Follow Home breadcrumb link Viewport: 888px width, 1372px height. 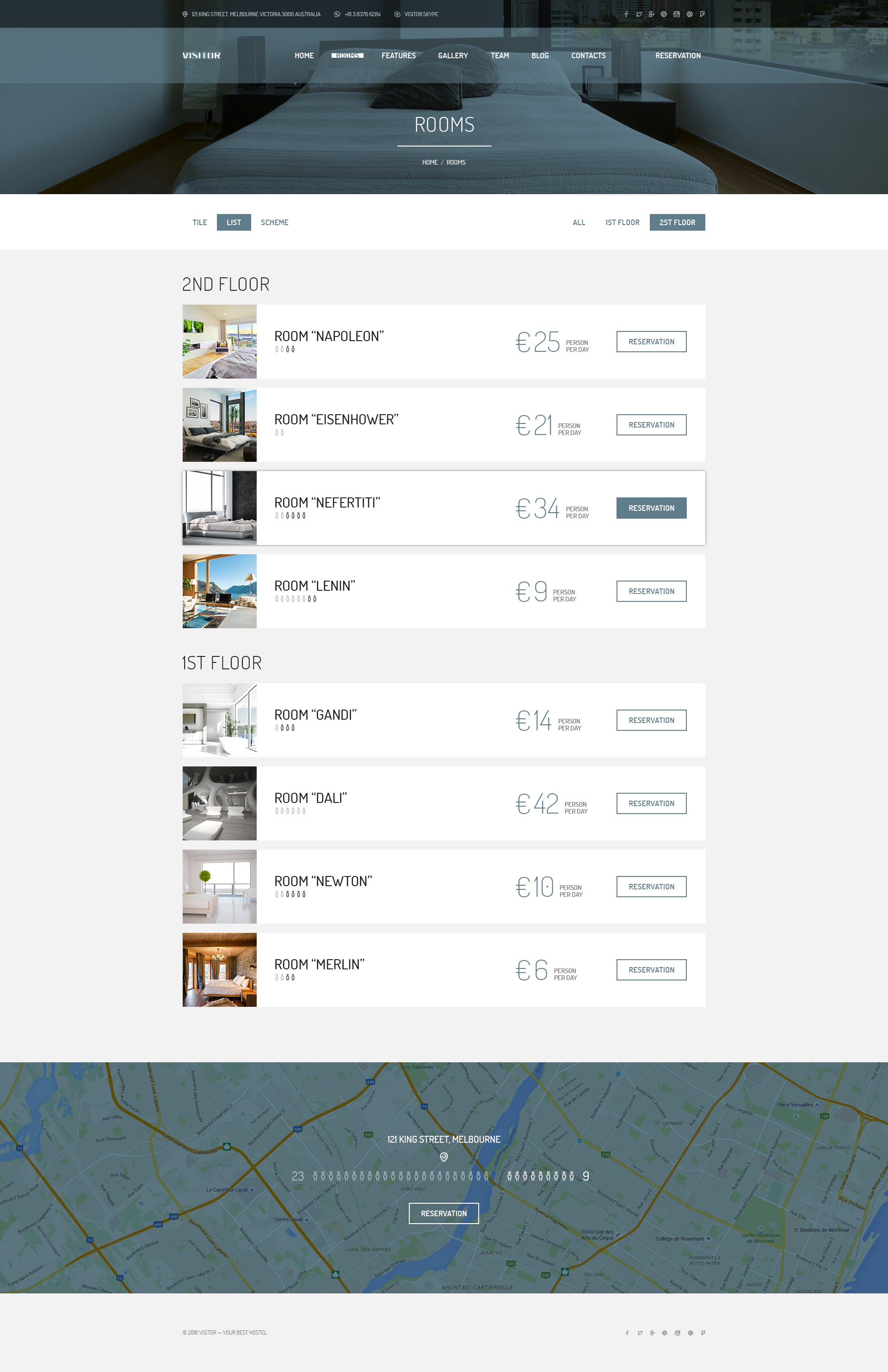[430, 163]
